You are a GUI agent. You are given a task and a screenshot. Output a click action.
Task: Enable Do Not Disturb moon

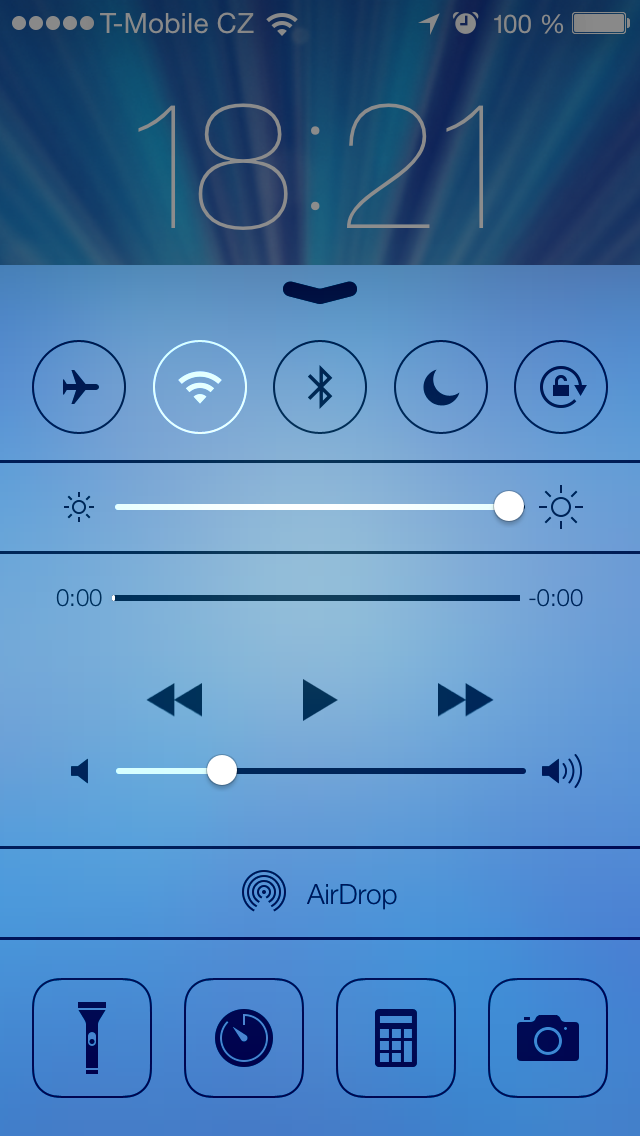pos(441,387)
